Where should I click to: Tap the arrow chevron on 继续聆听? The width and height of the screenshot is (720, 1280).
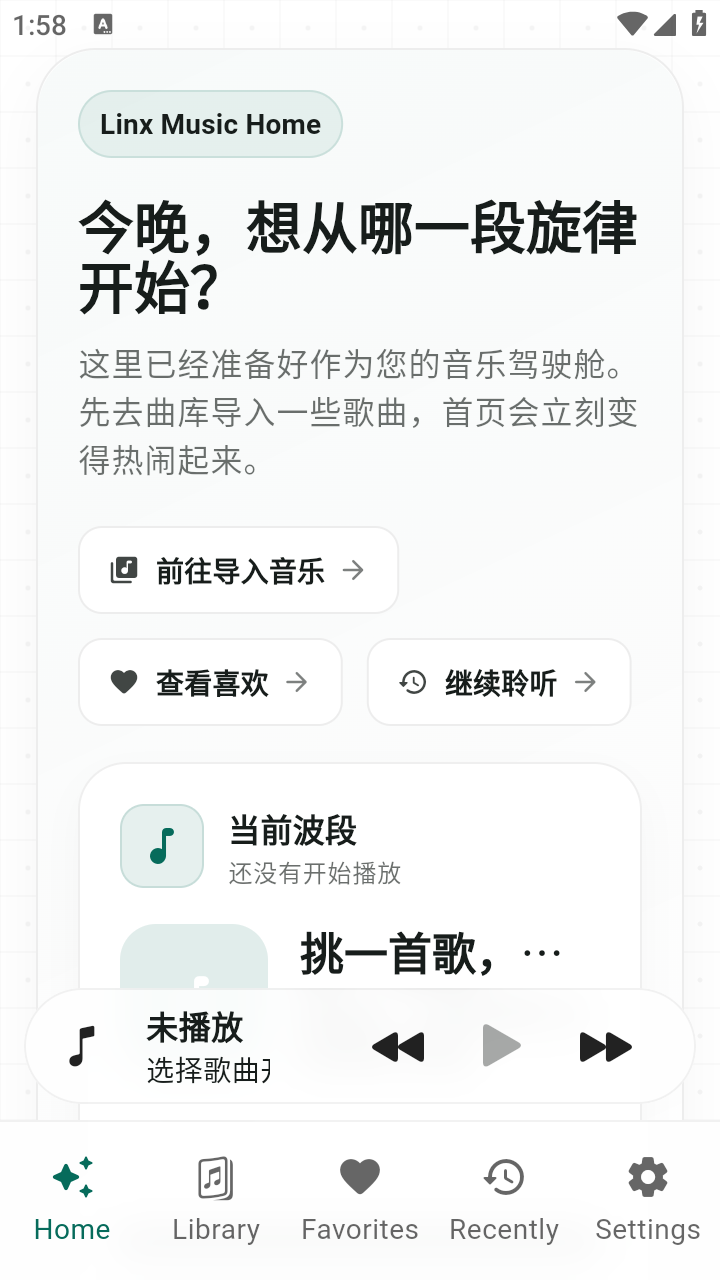(x=584, y=682)
